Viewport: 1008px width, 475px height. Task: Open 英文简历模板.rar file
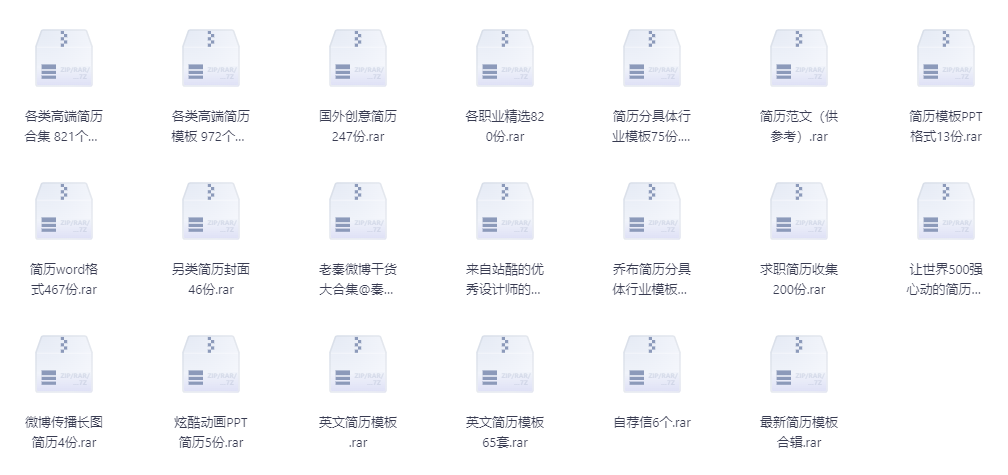click(358, 364)
